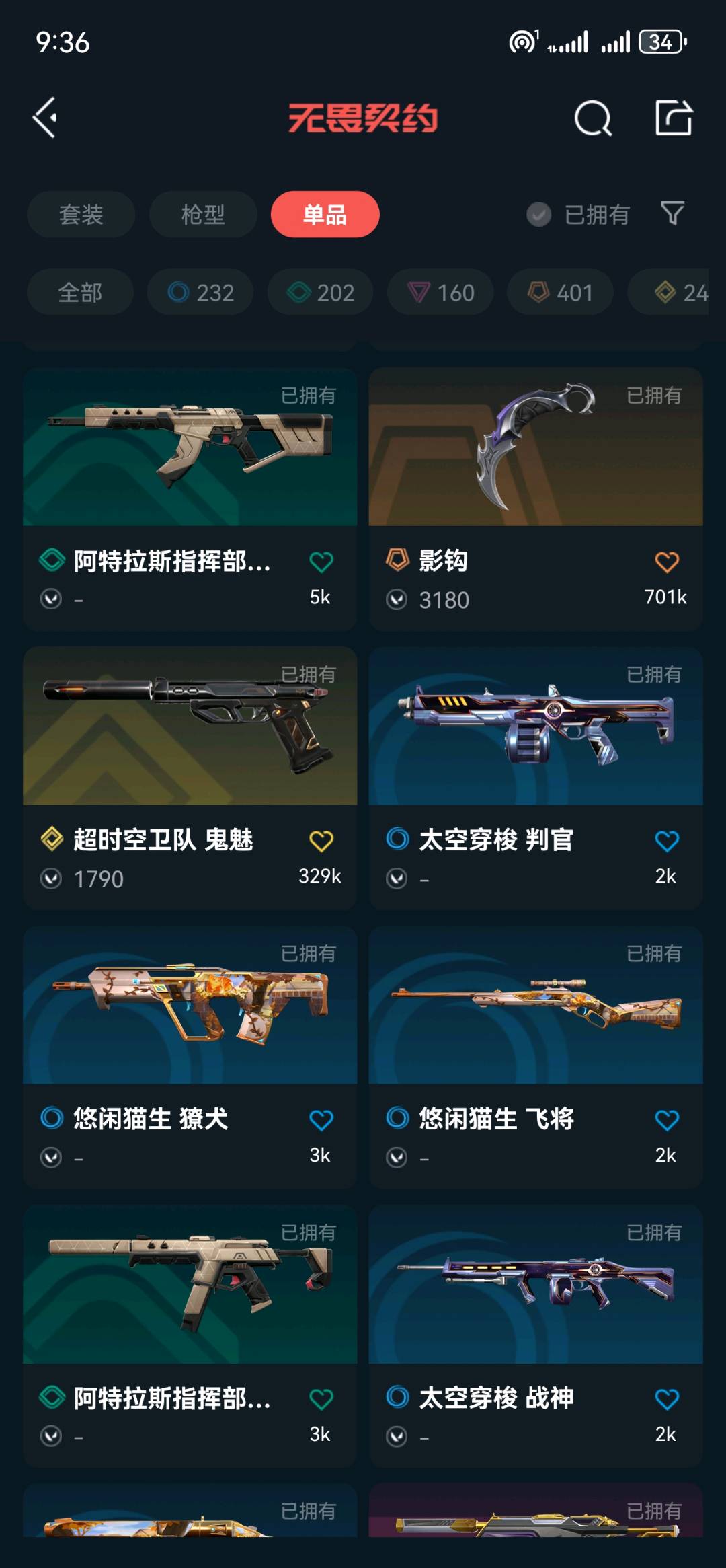Share this page via the share icon
Viewport: 726px width, 1568px height.
pyautogui.click(x=673, y=118)
